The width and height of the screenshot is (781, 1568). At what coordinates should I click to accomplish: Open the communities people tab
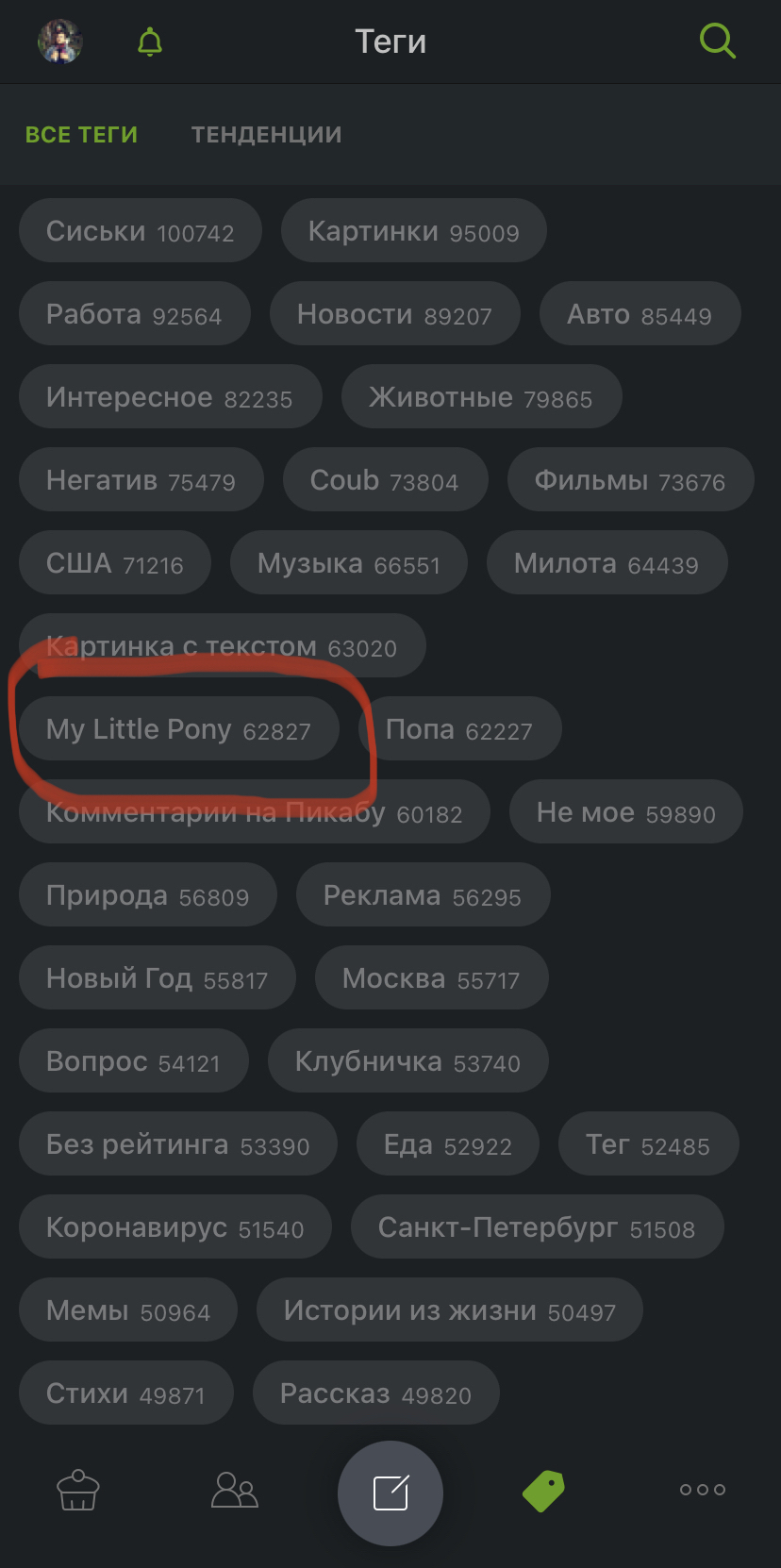click(x=235, y=1491)
